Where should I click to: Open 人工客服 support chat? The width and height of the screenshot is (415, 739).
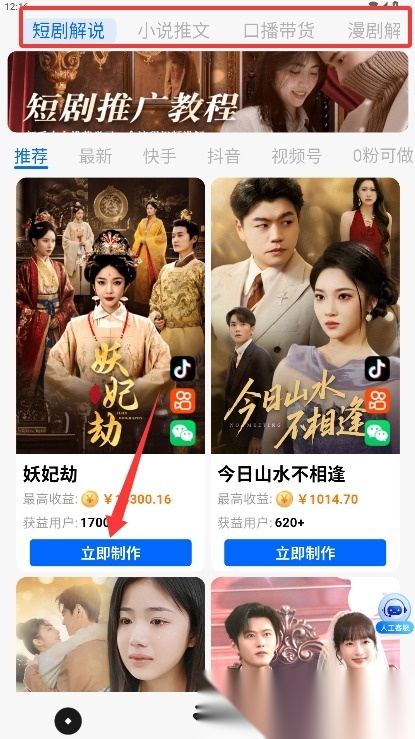click(394, 613)
